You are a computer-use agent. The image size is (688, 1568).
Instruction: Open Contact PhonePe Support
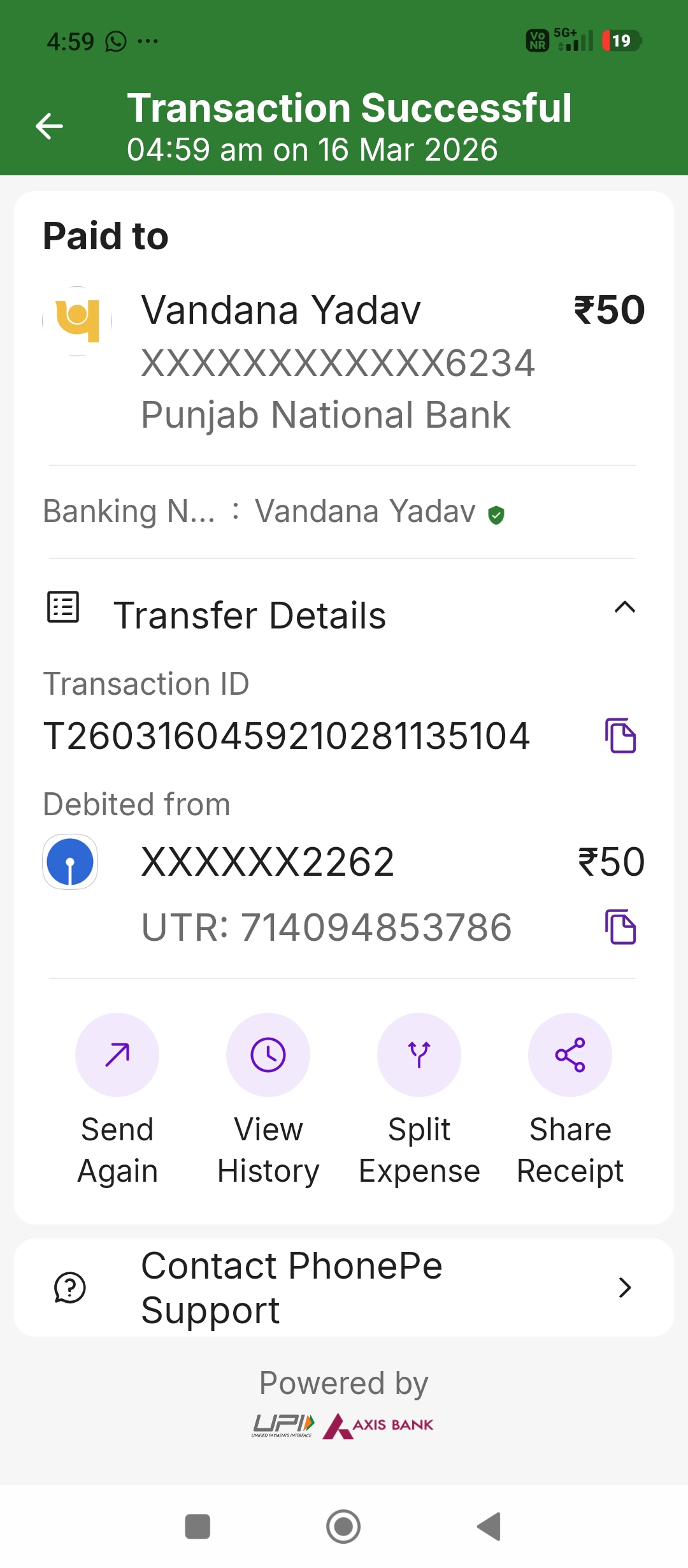(x=344, y=1288)
